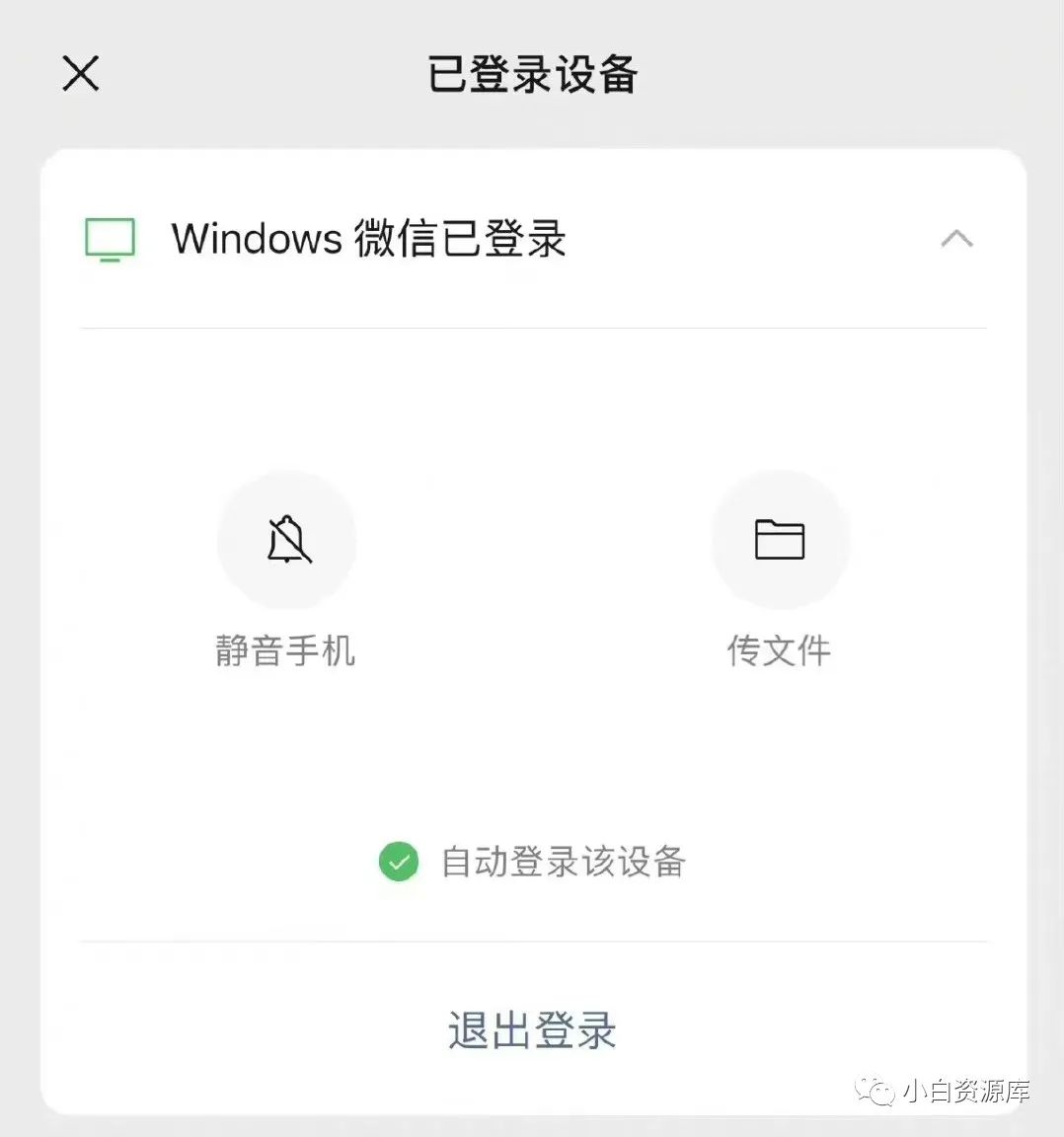Mute phone with 静音手机 button
The height and width of the screenshot is (1137, 1064).
tap(286, 540)
